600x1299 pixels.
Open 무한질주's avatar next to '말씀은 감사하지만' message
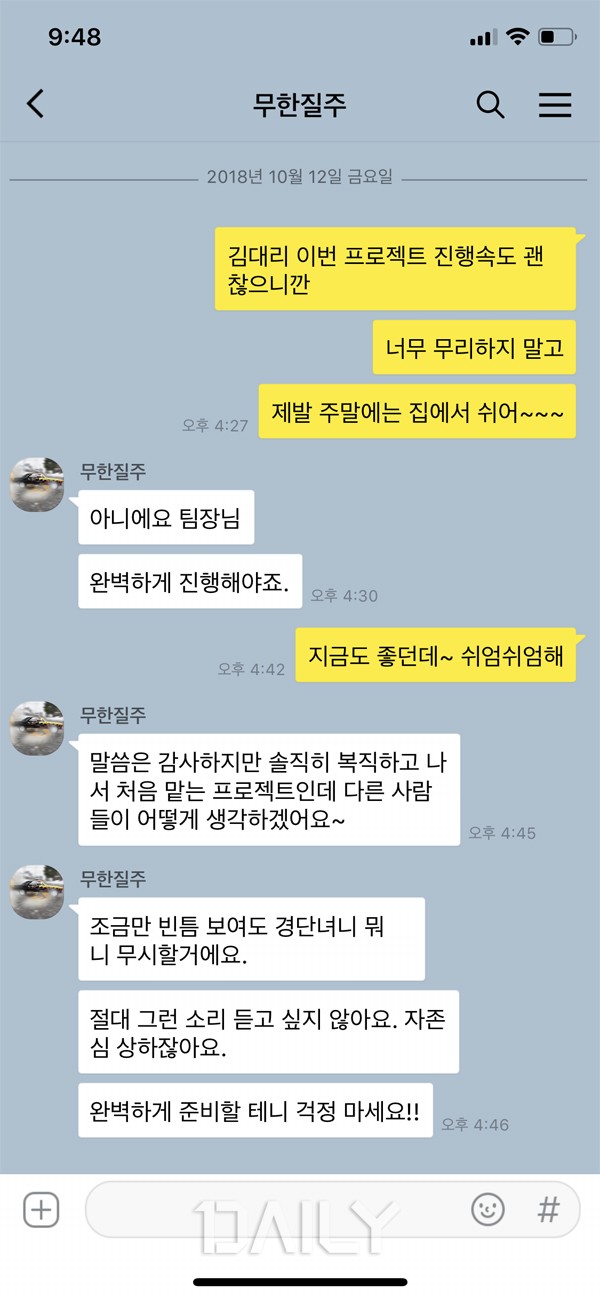pyautogui.click(x=37, y=728)
